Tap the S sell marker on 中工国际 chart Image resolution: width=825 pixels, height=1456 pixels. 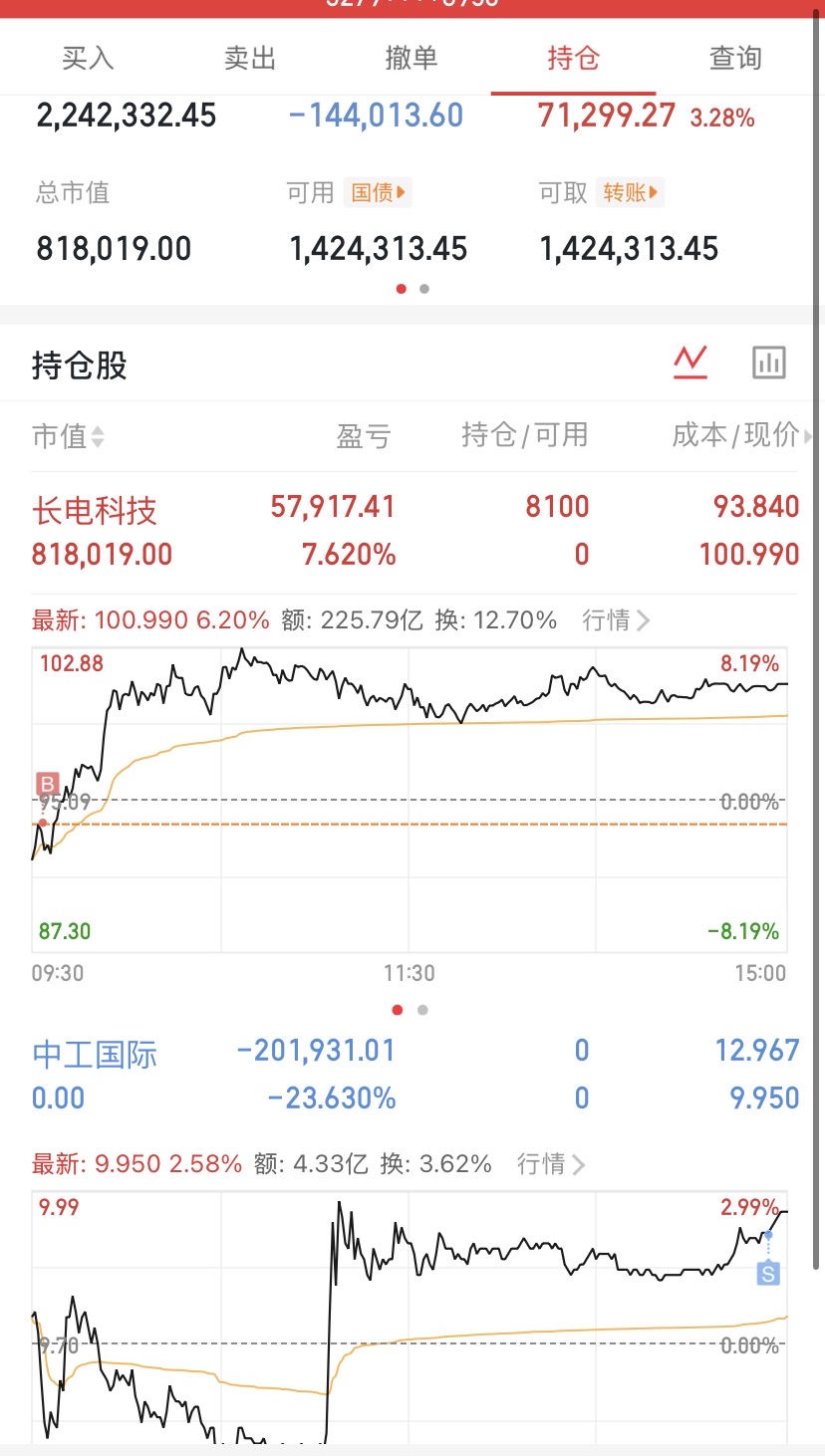tap(768, 1273)
